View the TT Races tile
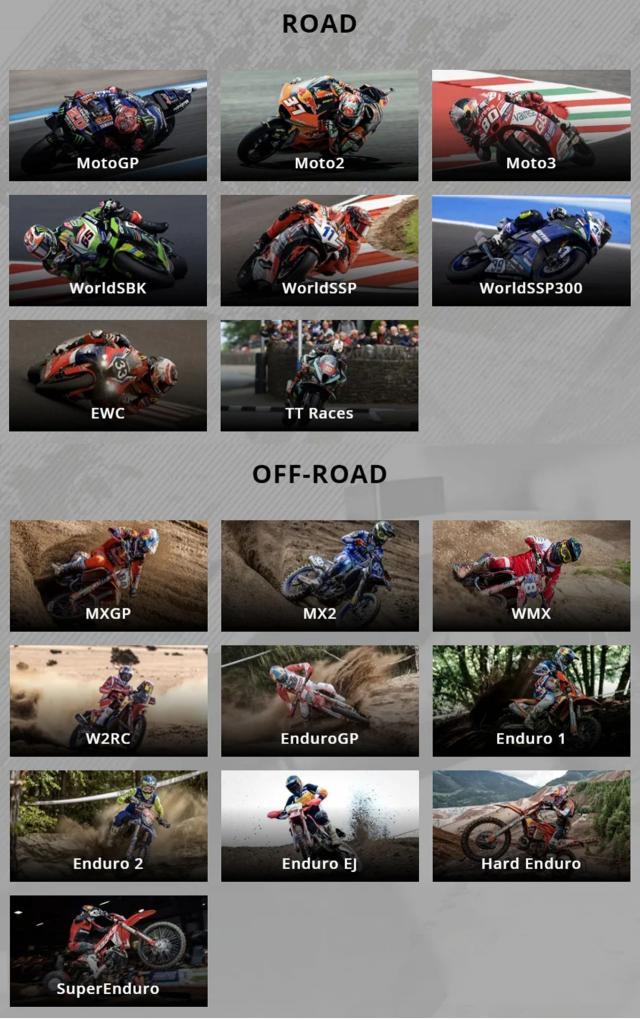Screen dimensions: 640x1020 click(319, 375)
